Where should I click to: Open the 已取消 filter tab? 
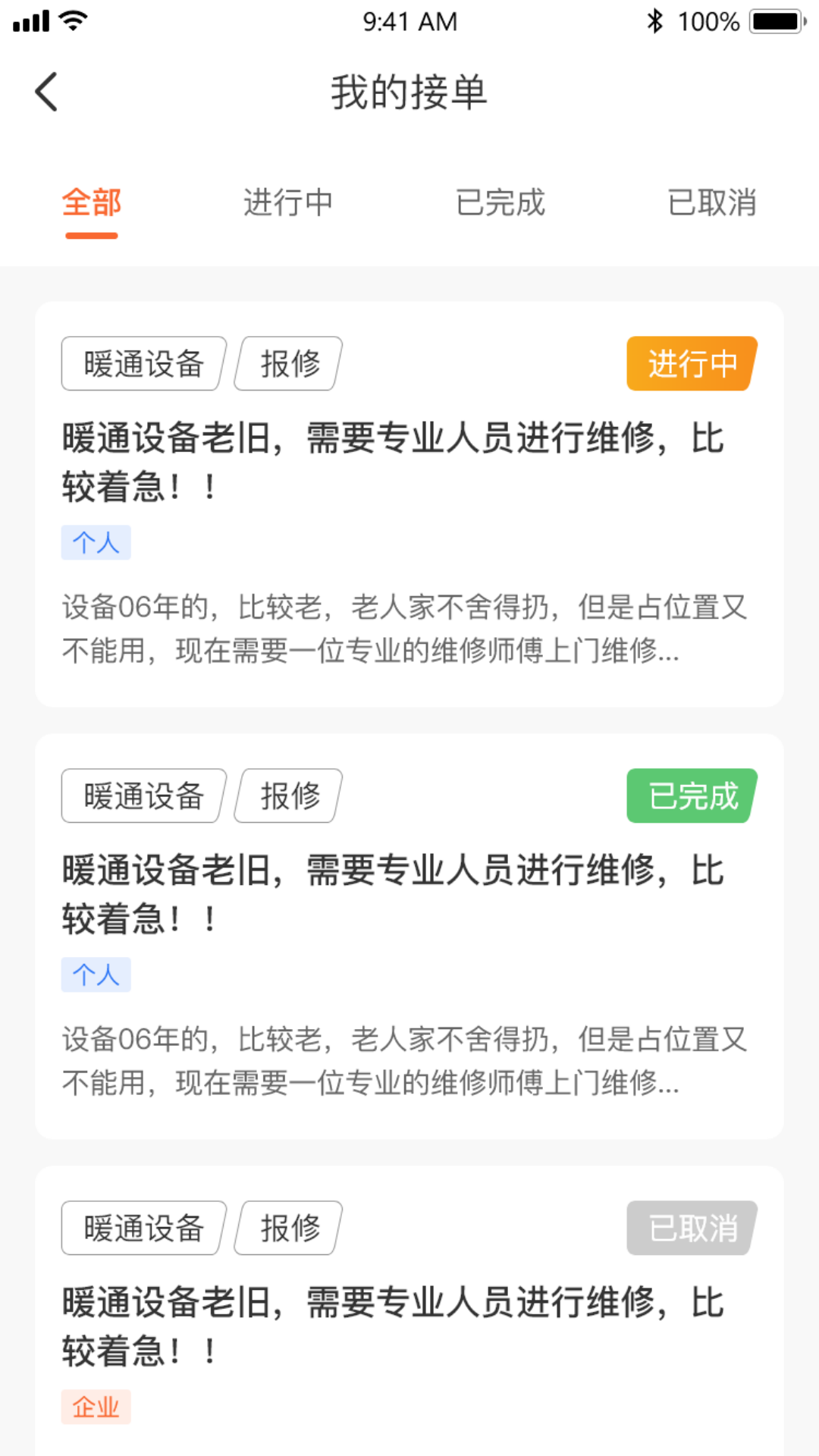[x=712, y=203]
